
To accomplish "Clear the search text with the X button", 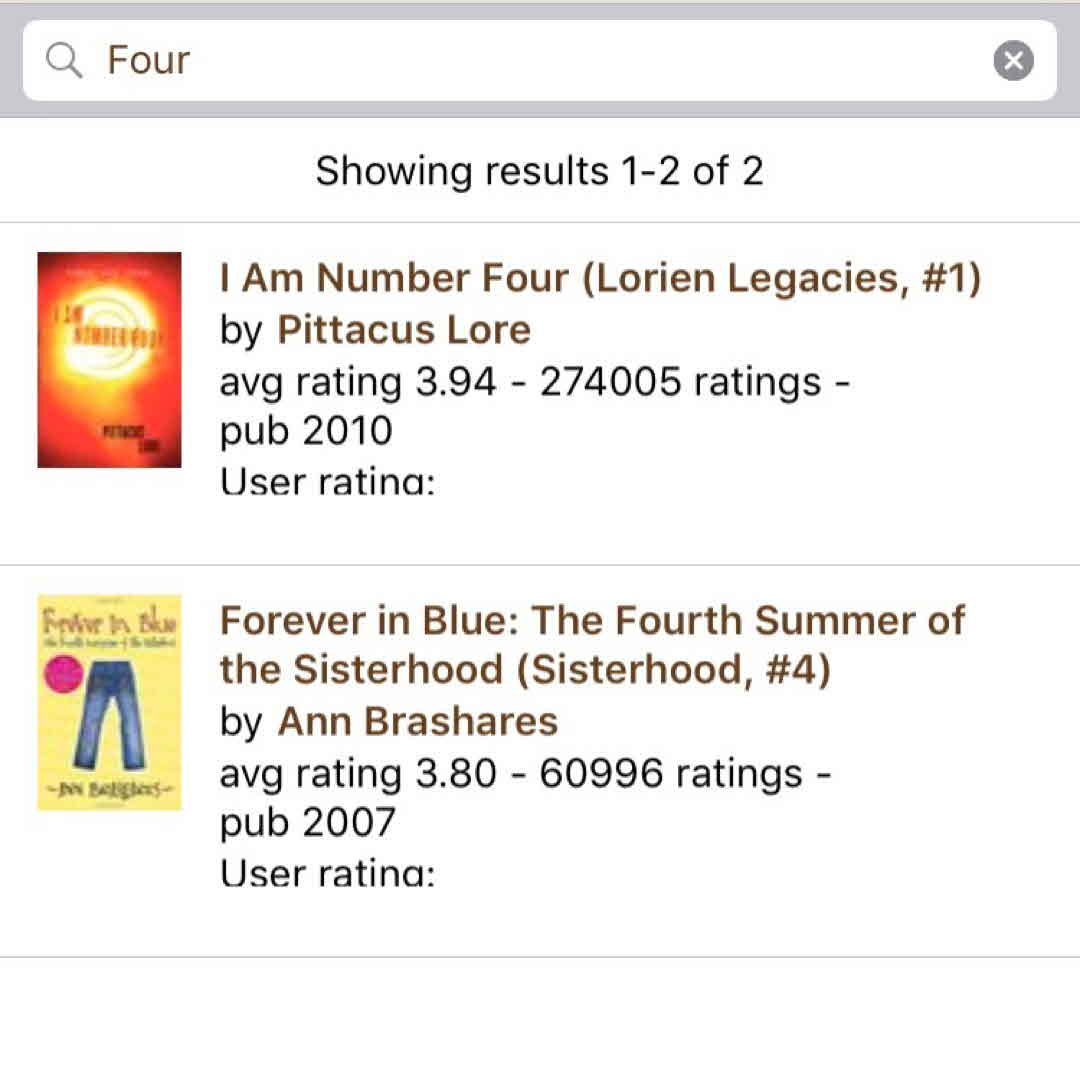I will [1013, 61].
